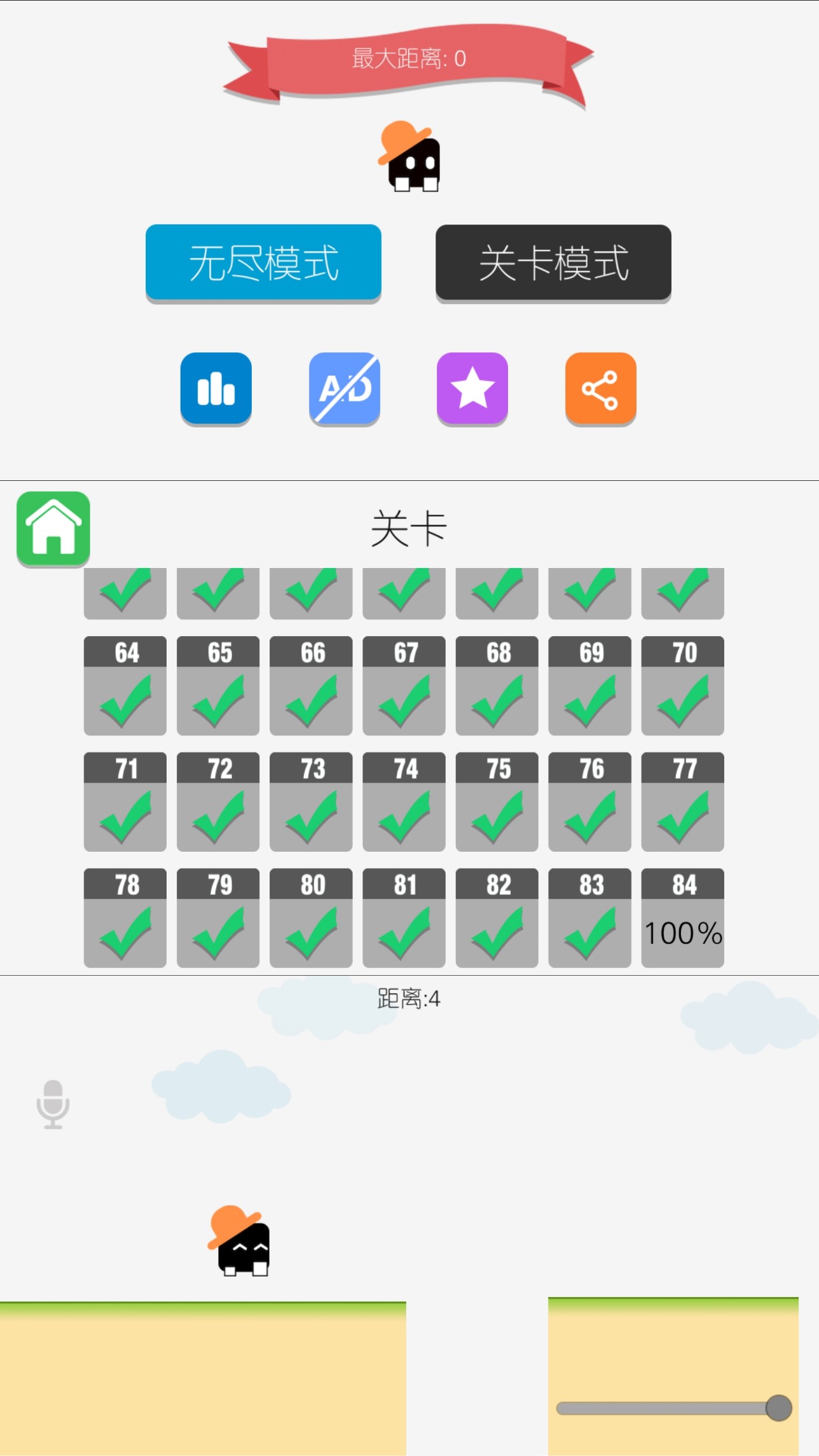Share the game via the share icon
The width and height of the screenshot is (819, 1456).
tap(600, 389)
